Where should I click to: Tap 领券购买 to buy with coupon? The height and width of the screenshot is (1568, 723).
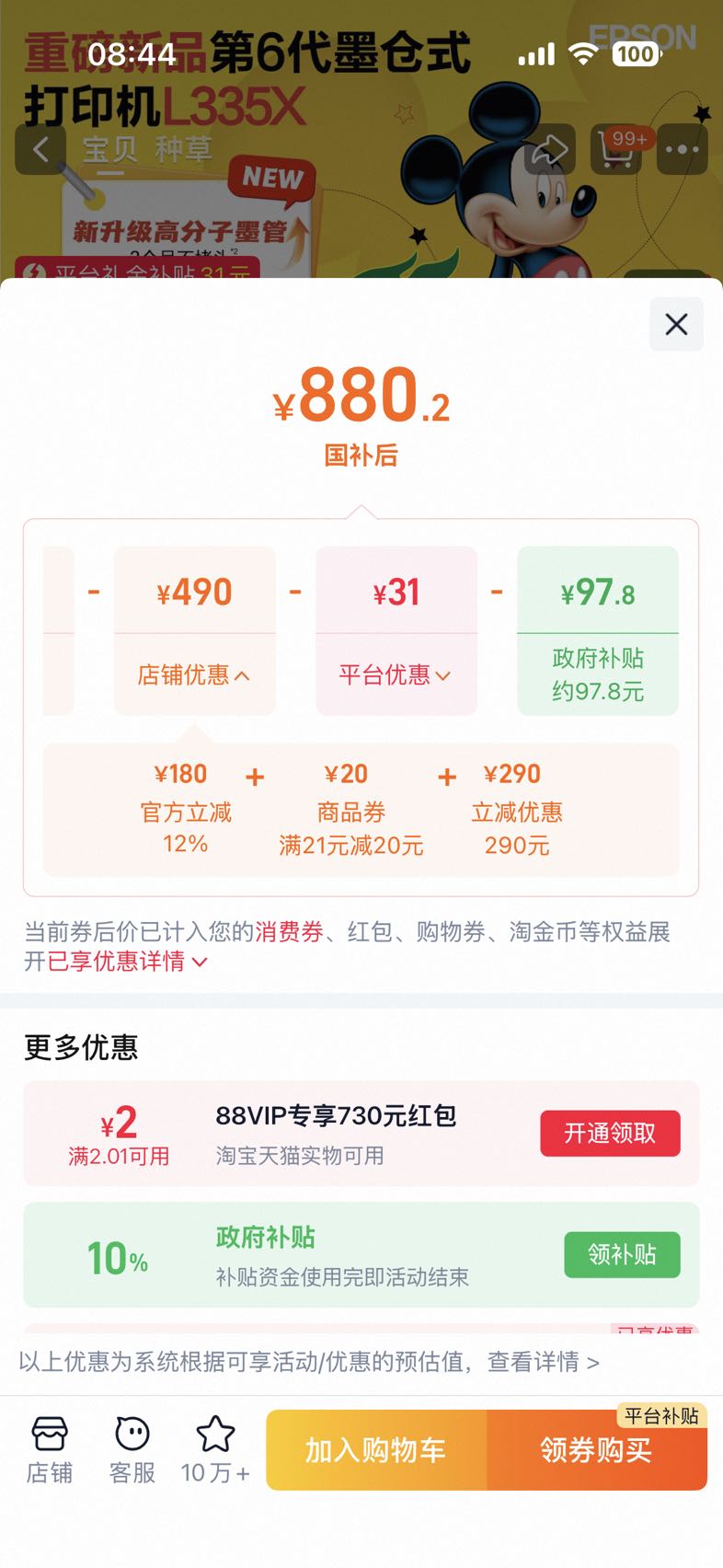[597, 1450]
